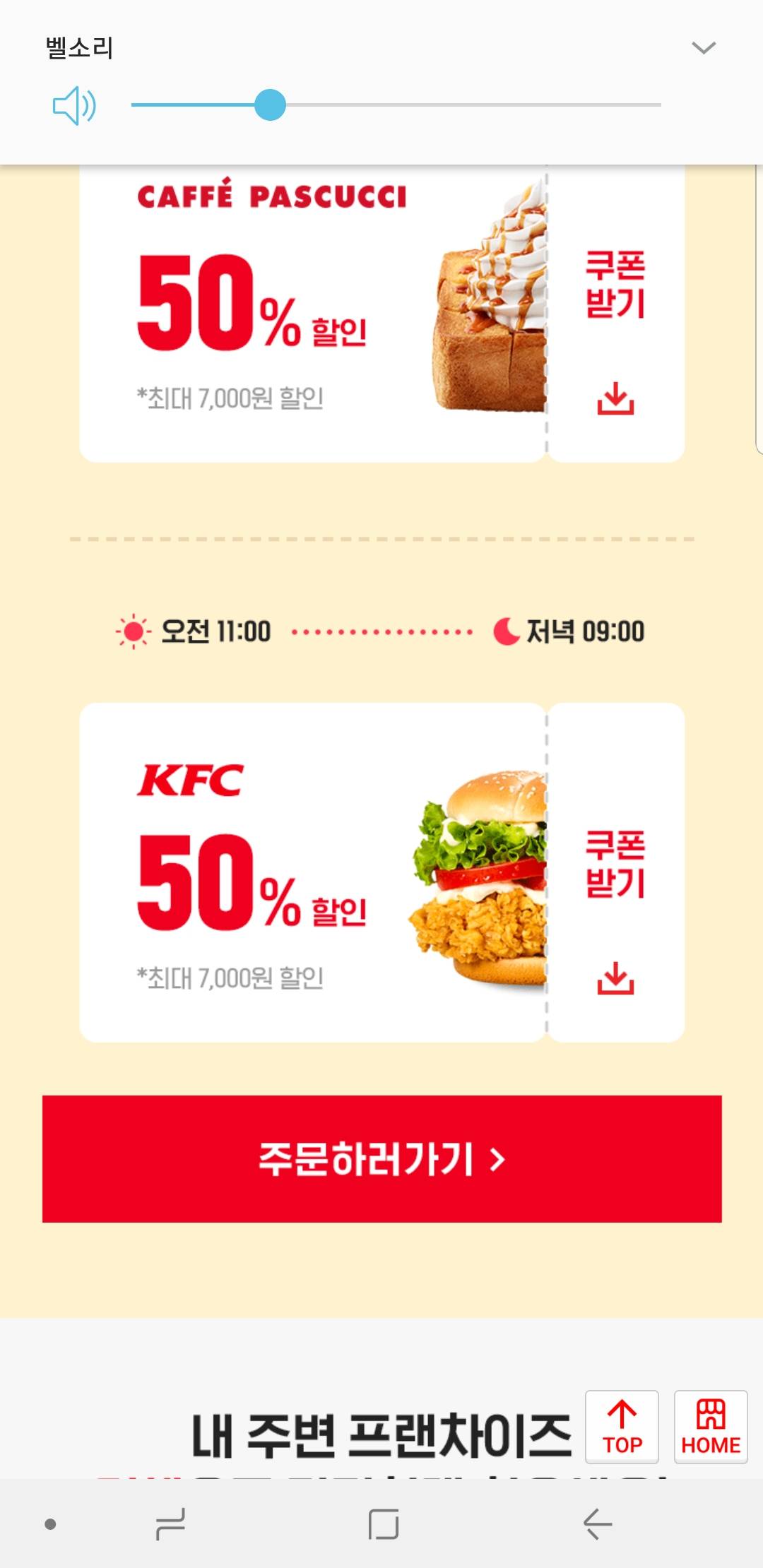
Task: Go back using the navigation bar arrow
Action: pos(597,1524)
